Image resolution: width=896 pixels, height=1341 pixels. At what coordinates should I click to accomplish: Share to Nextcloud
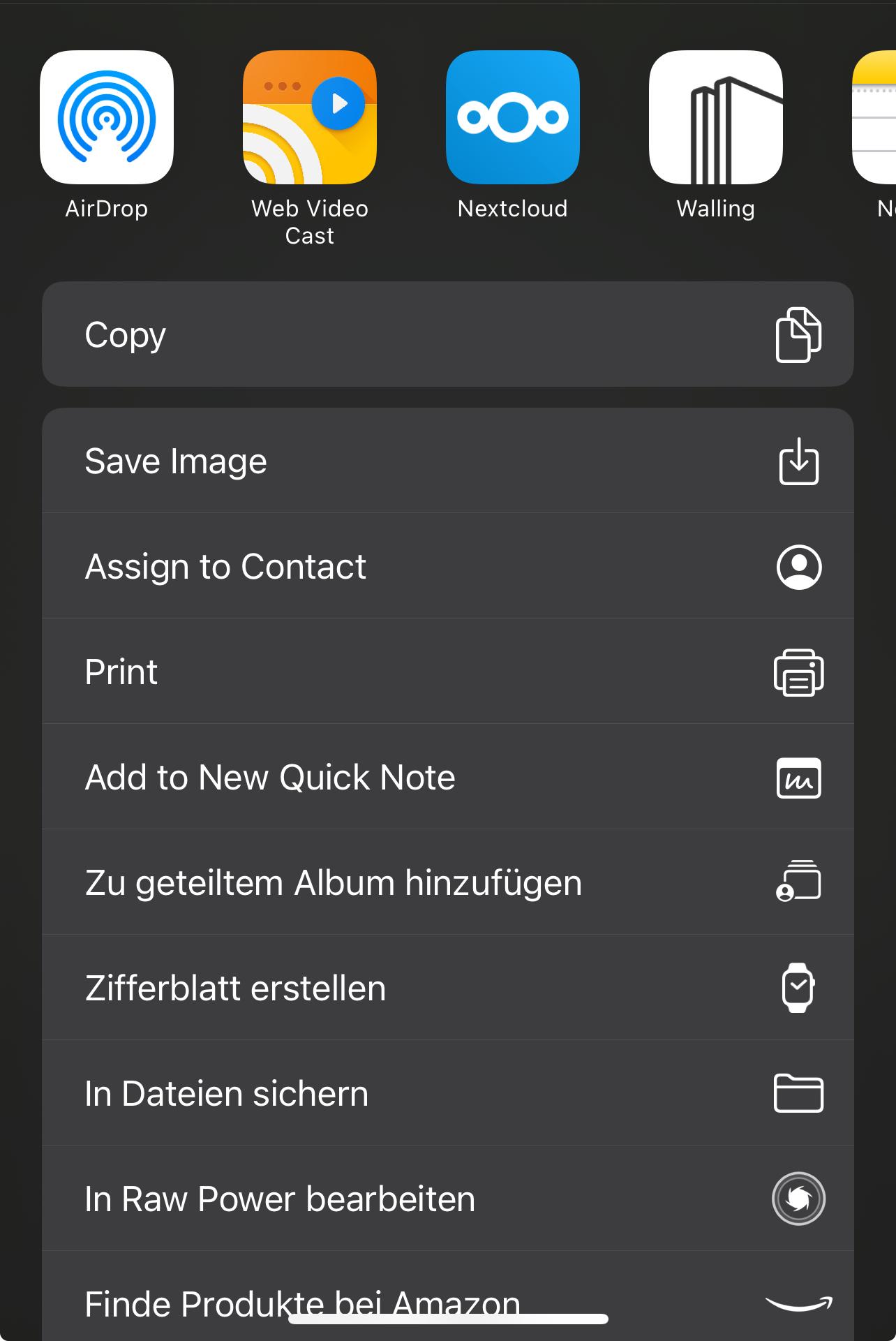pyautogui.click(x=512, y=117)
